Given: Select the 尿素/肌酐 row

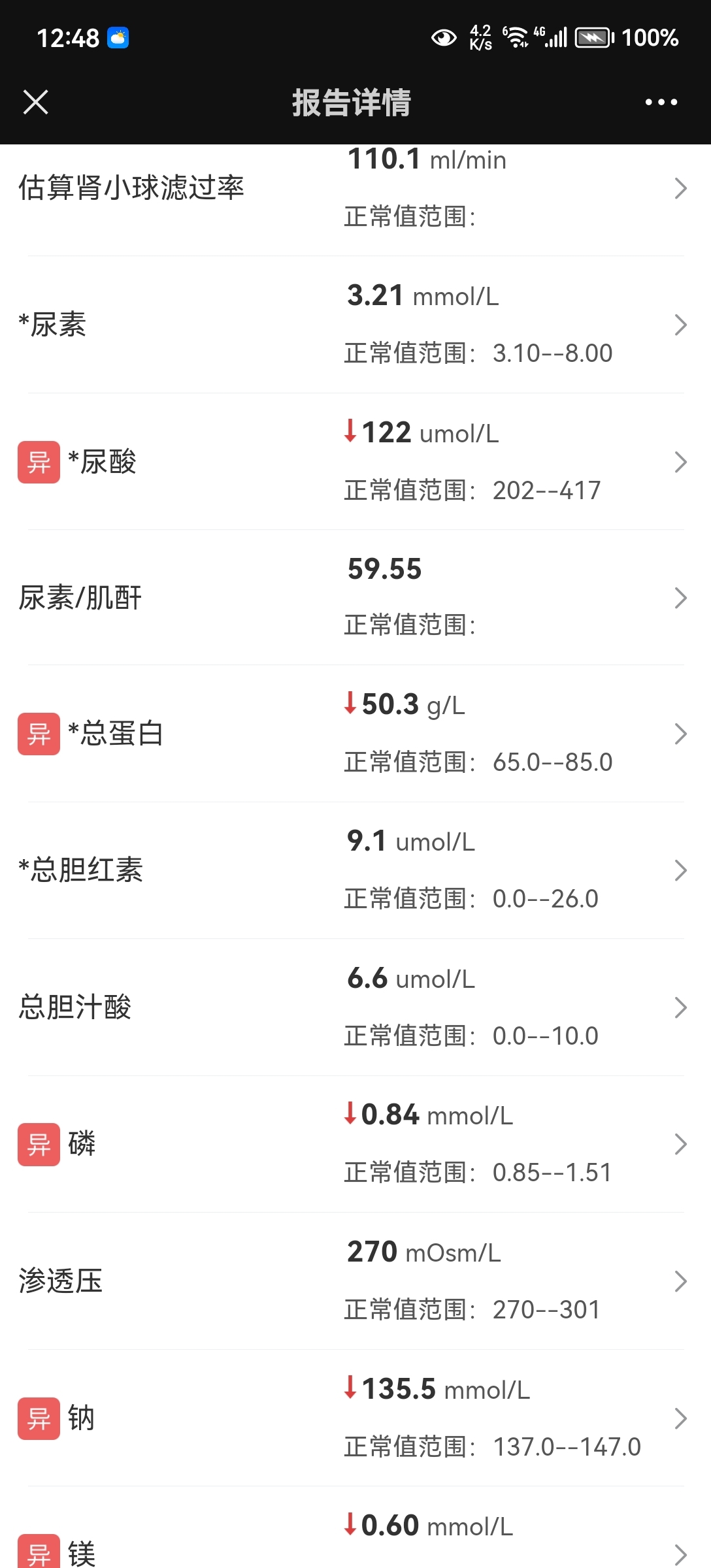Looking at the screenshot, I should [355, 598].
